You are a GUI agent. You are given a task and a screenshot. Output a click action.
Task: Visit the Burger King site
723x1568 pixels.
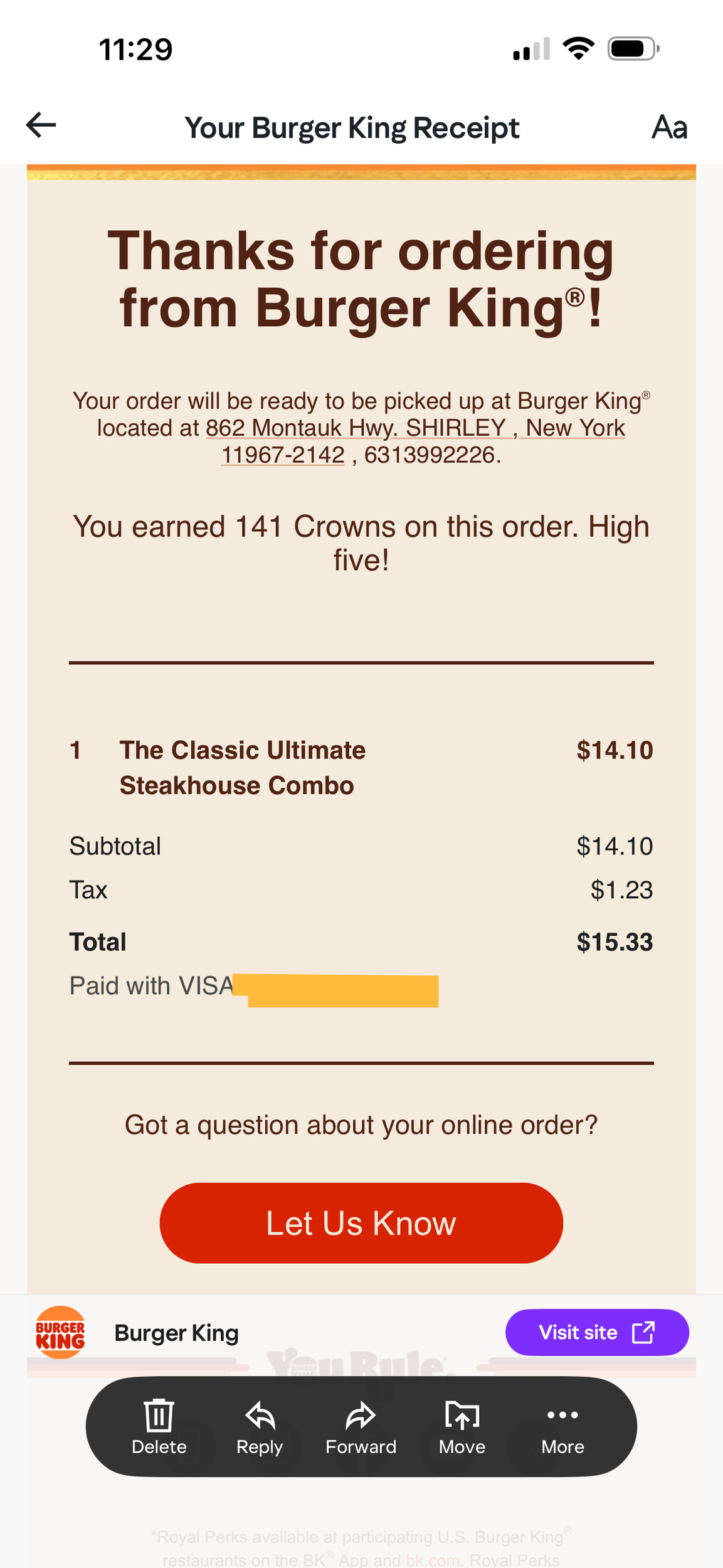coord(596,1332)
